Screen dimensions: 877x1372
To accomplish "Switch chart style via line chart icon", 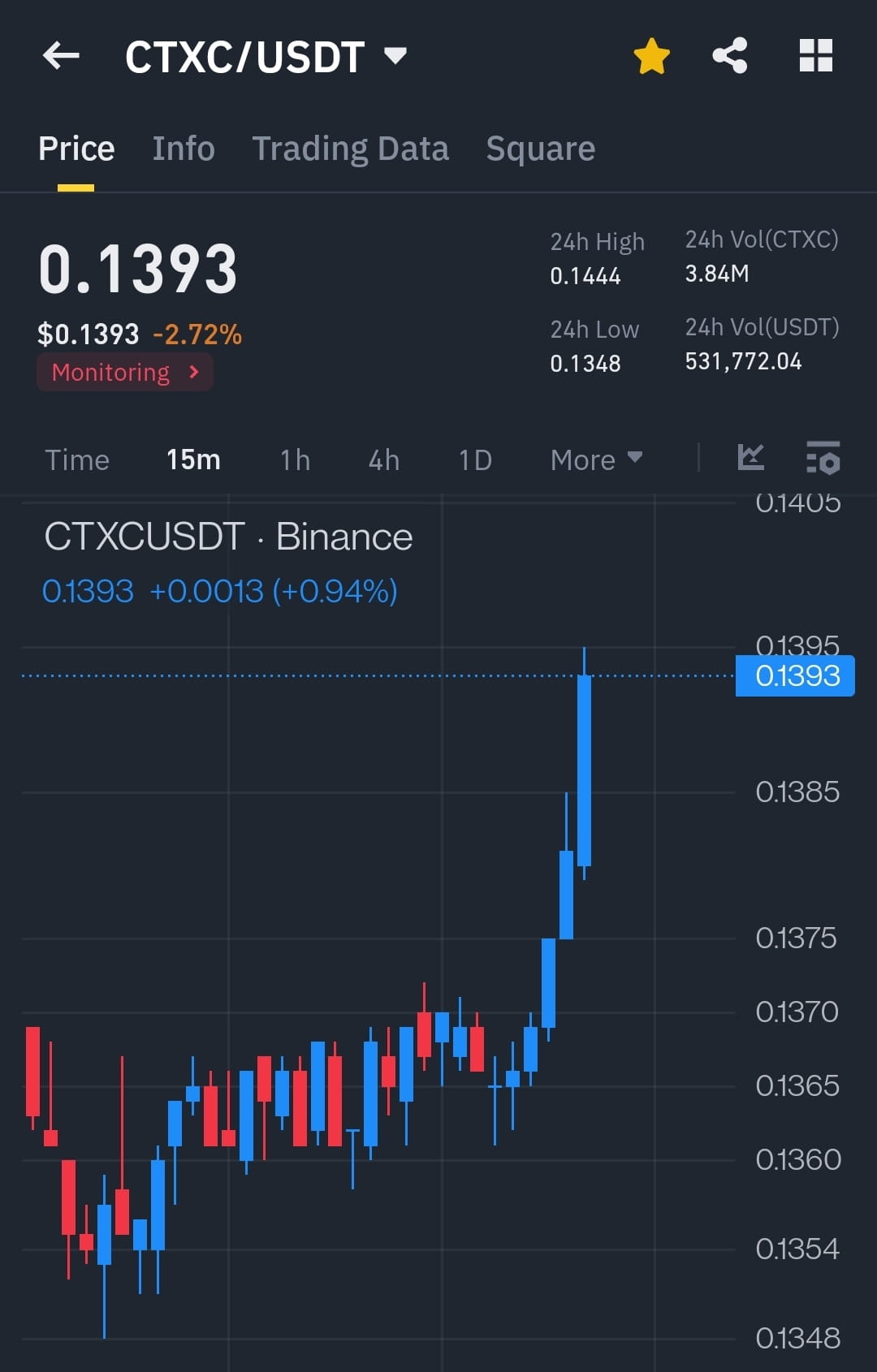I will [x=751, y=459].
